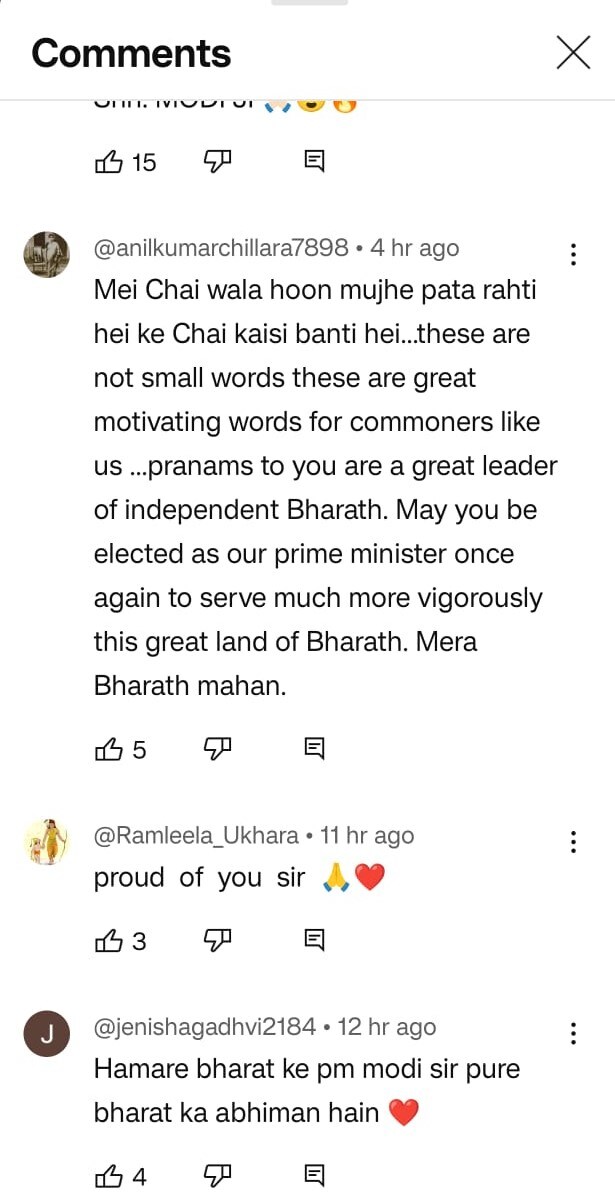Open options menu for anilkumarchillara7898's comment
Viewport: 615px width, 1200px height.
click(573, 254)
